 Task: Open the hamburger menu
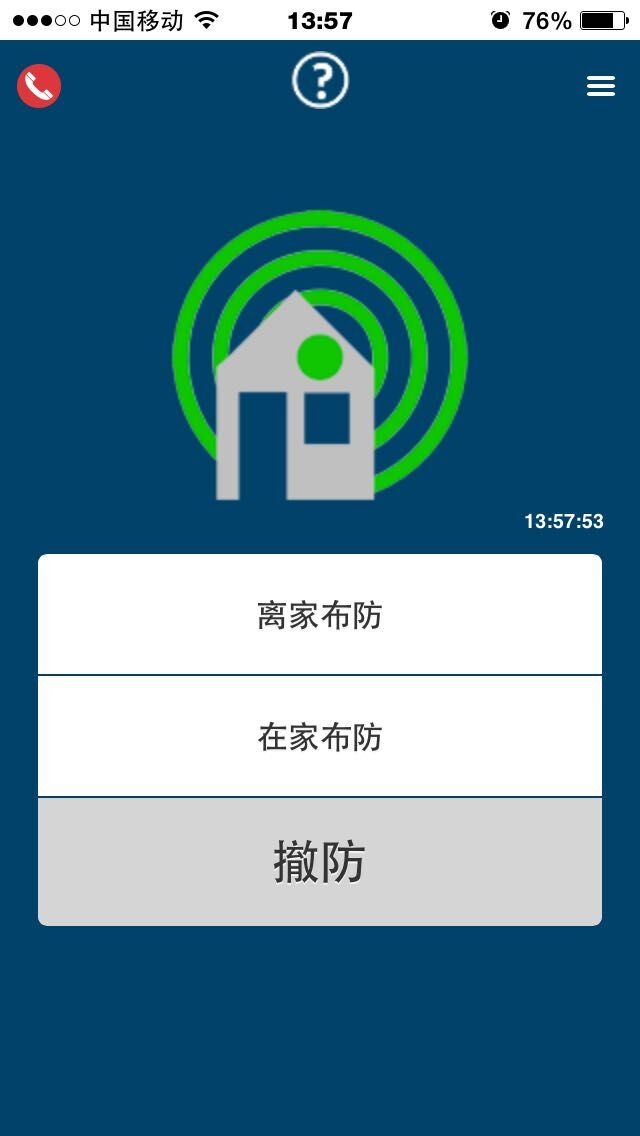600,87
